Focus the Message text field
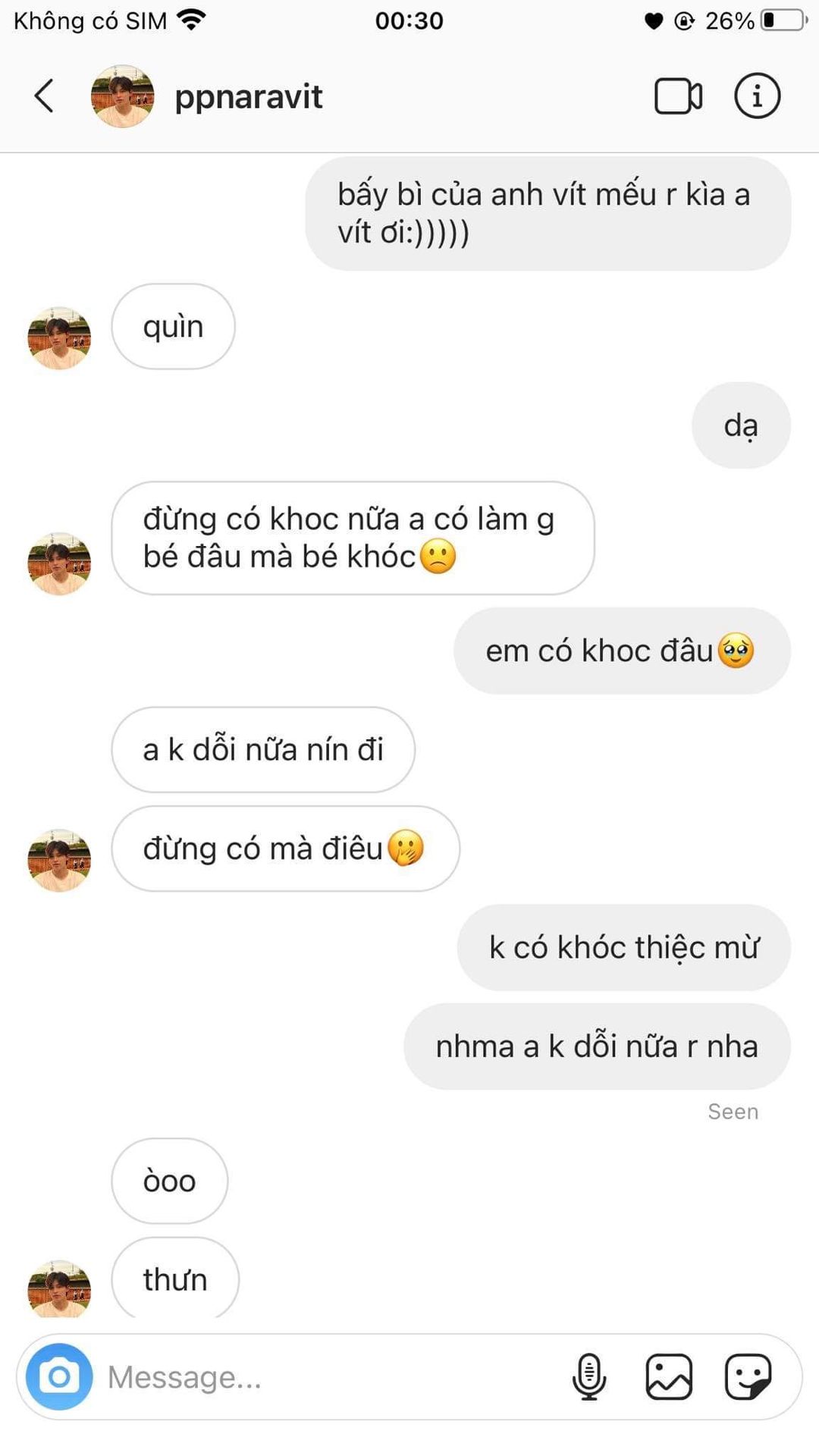Viewport: 819px width, 1456px height. point(326,1377)
